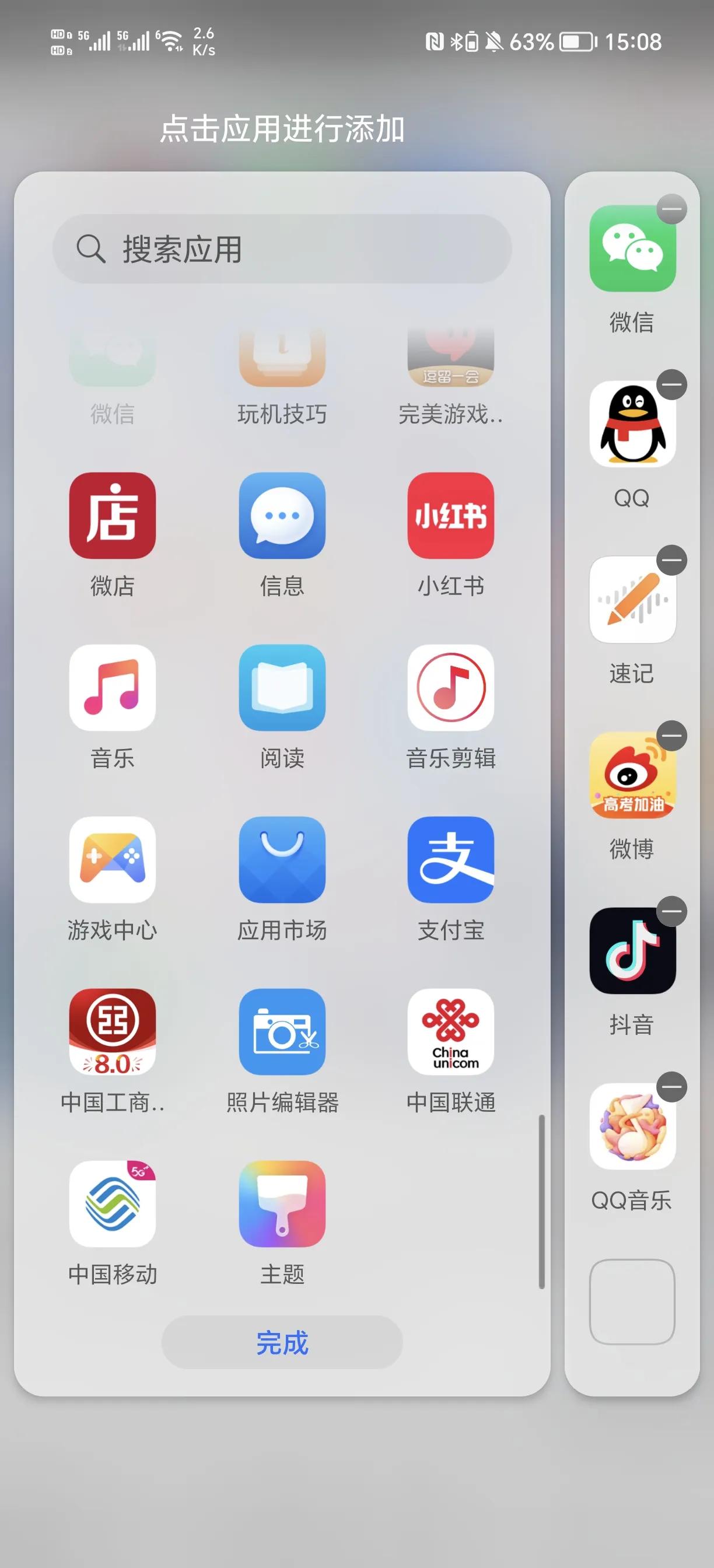Add 音乐剪辑 to the dock
The image size is (714, 1568).
[x=450, y=688]
